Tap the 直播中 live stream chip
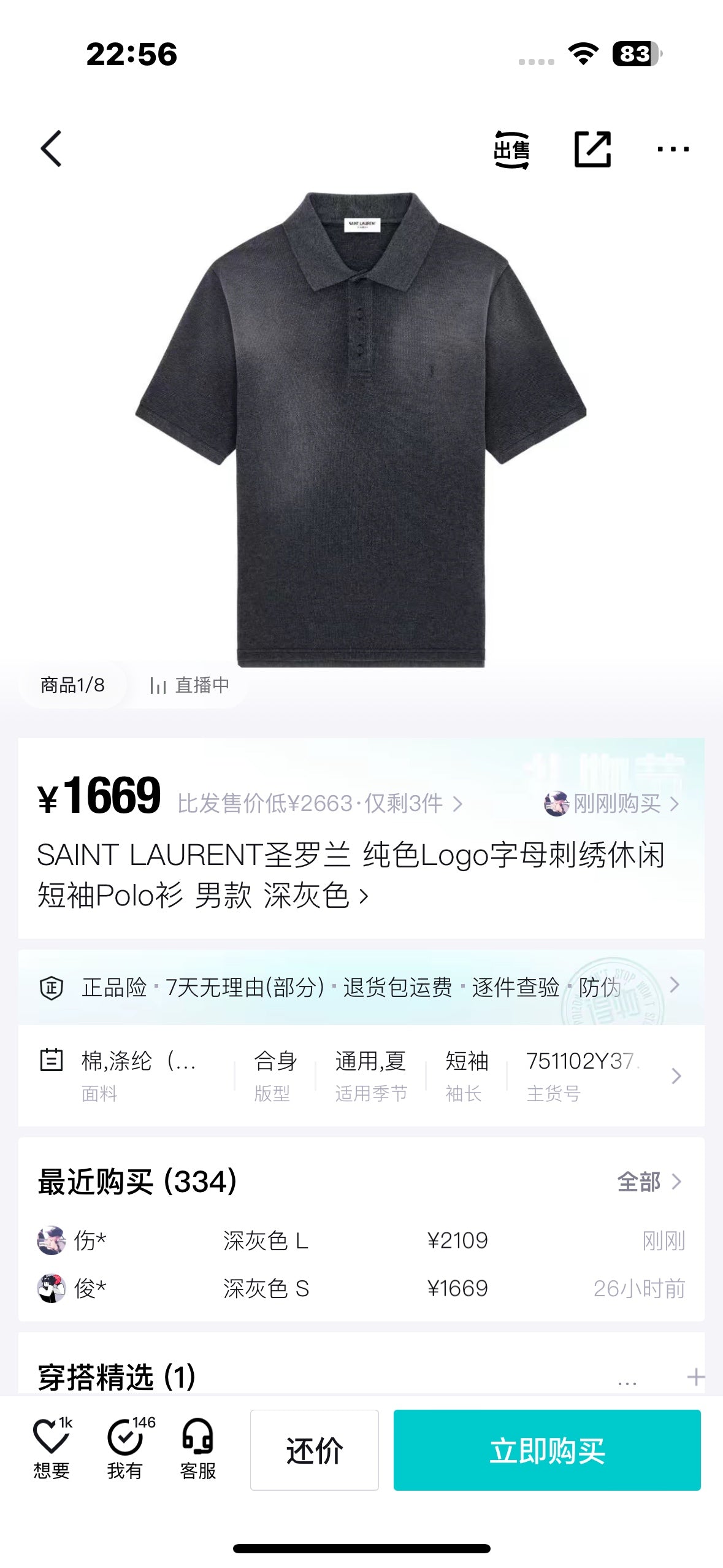This screenshot has width=723, height=1568. (x=189, y=685)
